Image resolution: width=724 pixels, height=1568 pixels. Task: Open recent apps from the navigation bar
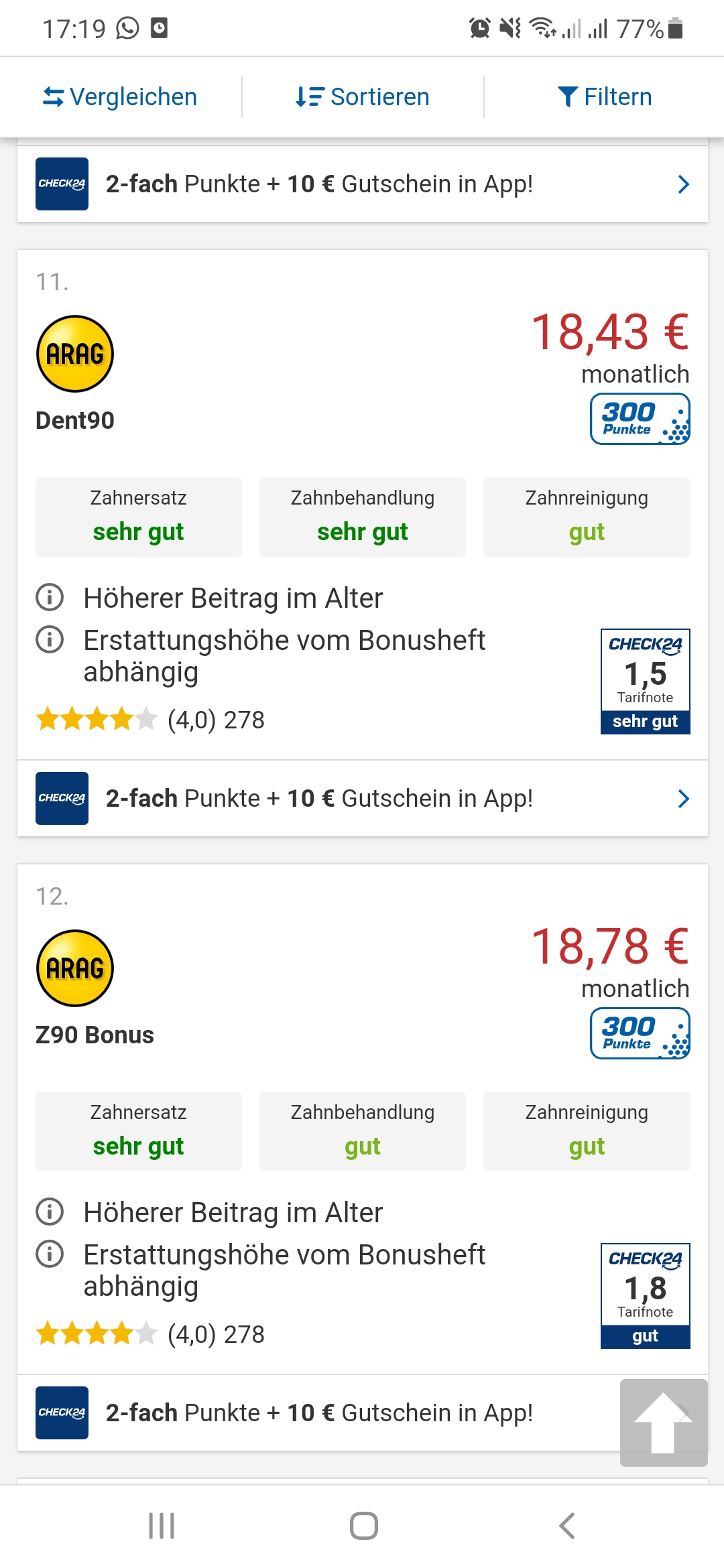(x=162, y=1526)
